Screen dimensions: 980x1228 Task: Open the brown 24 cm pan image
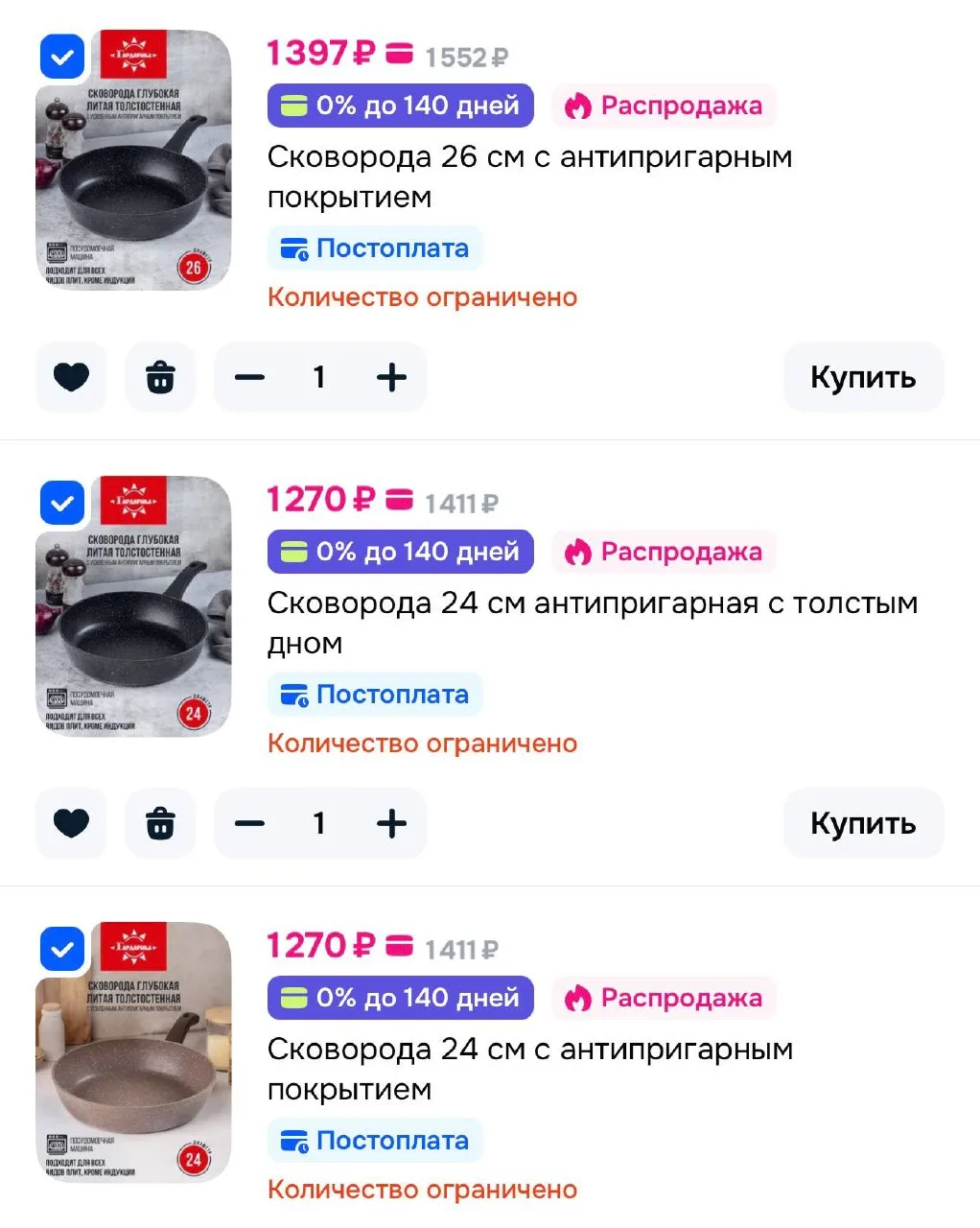click(x=134, y=1052)
